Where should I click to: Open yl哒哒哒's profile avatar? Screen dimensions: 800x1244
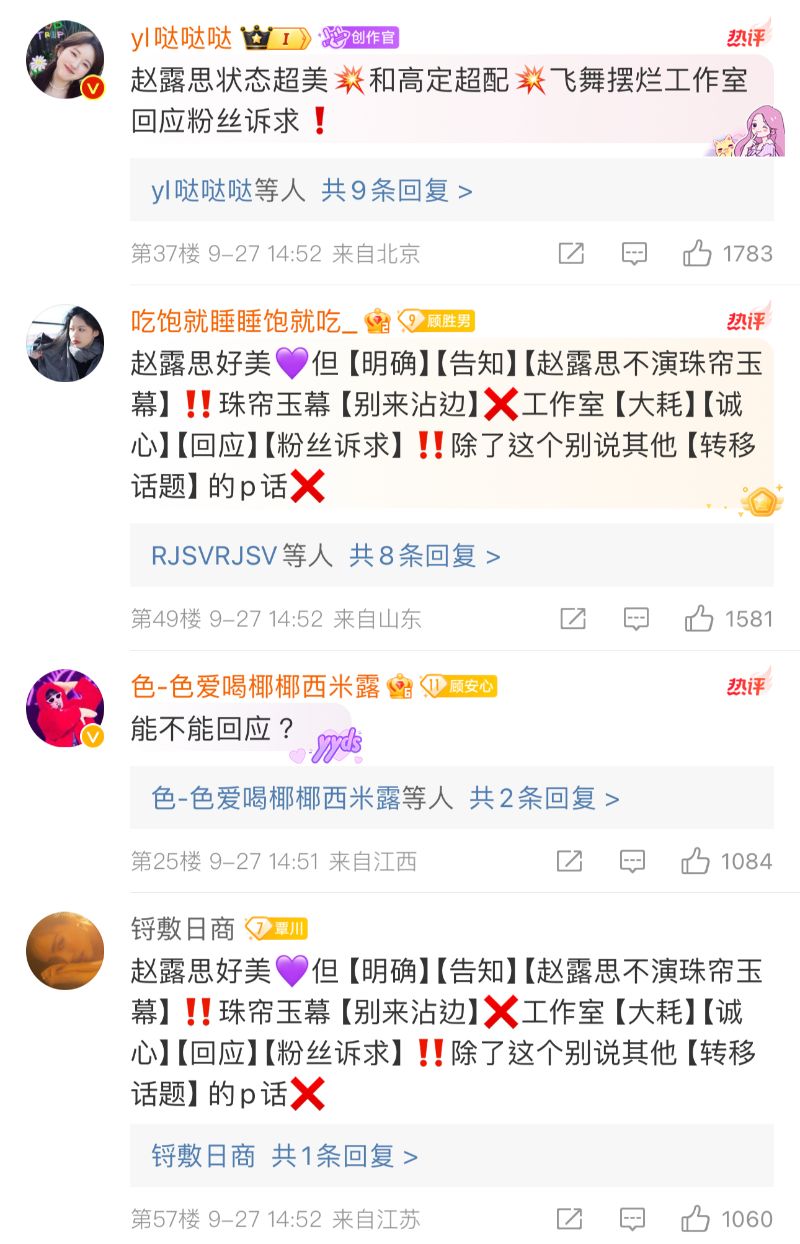pyautogui.click(x=65, y=60)
